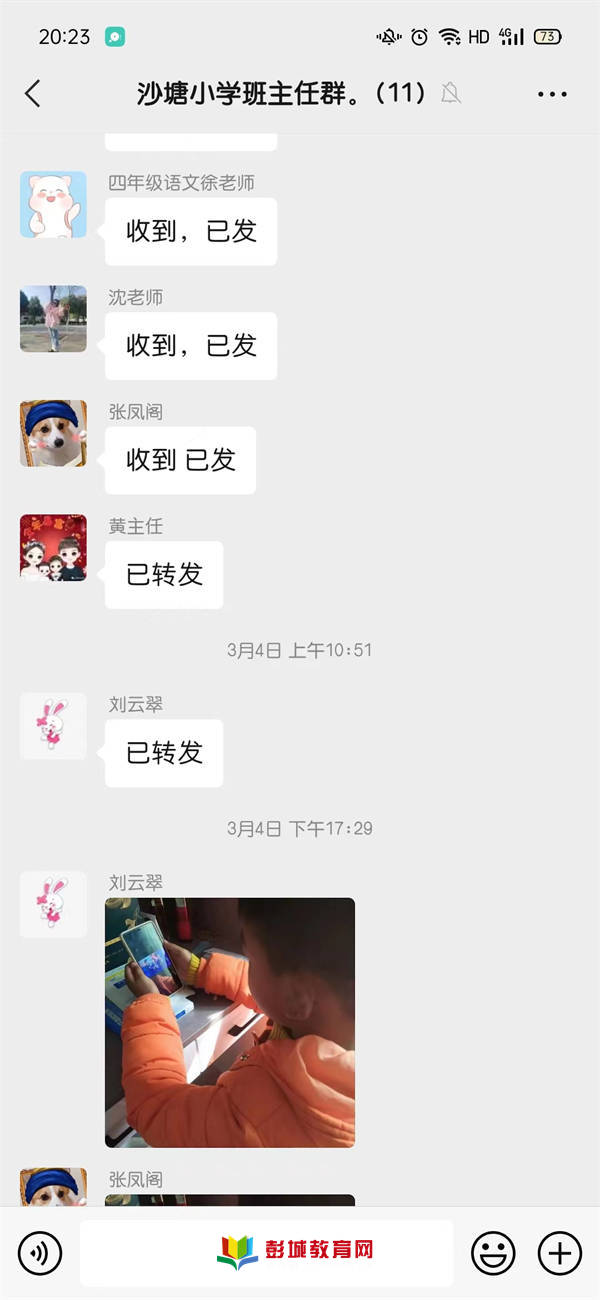Tap 张凤阁's avatar beside 收到 已发
The width and height of the screenshot is (600, 1300).
(53, 433)
